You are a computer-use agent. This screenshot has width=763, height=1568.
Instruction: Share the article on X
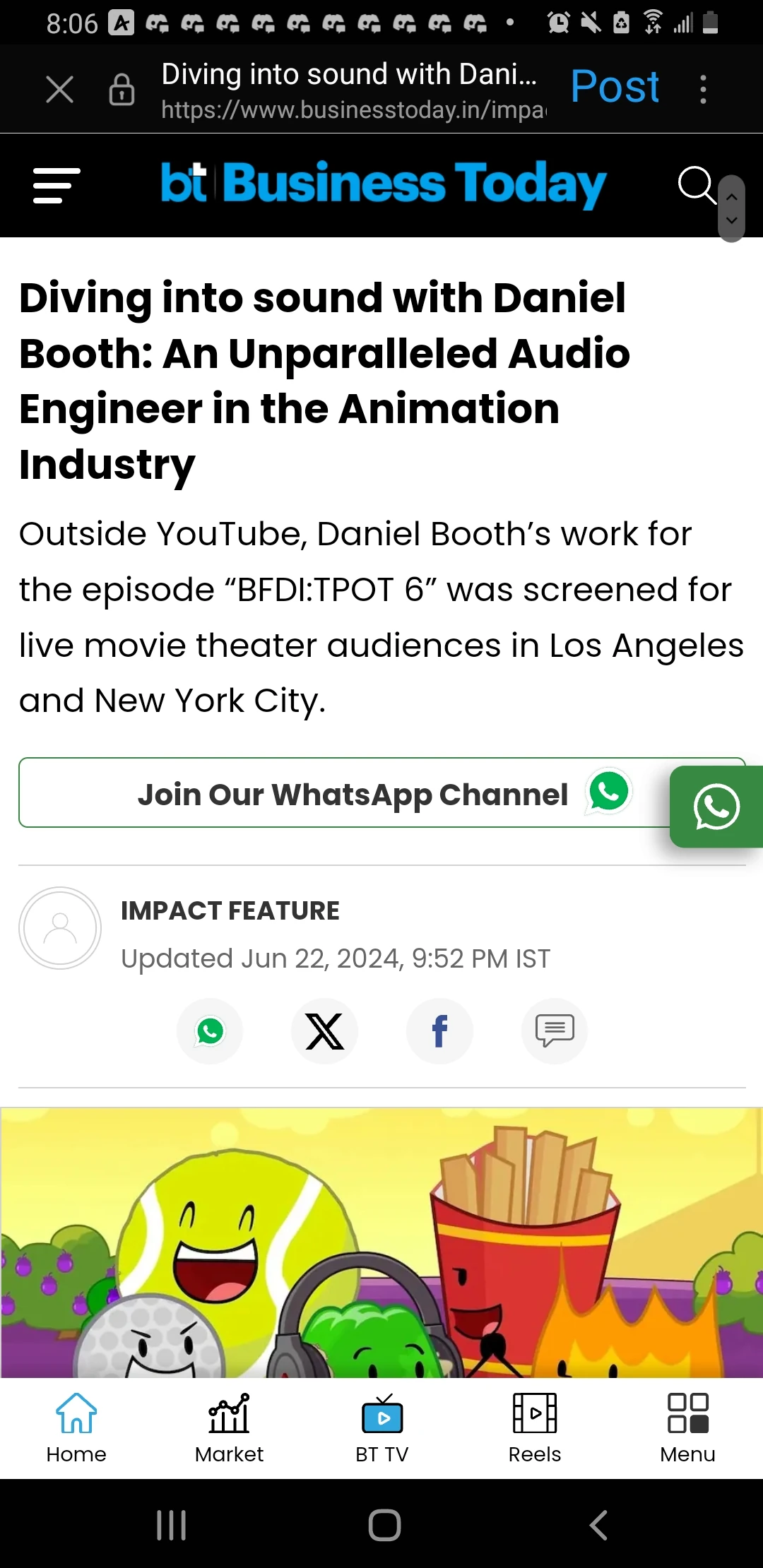tap(324, 1031)
